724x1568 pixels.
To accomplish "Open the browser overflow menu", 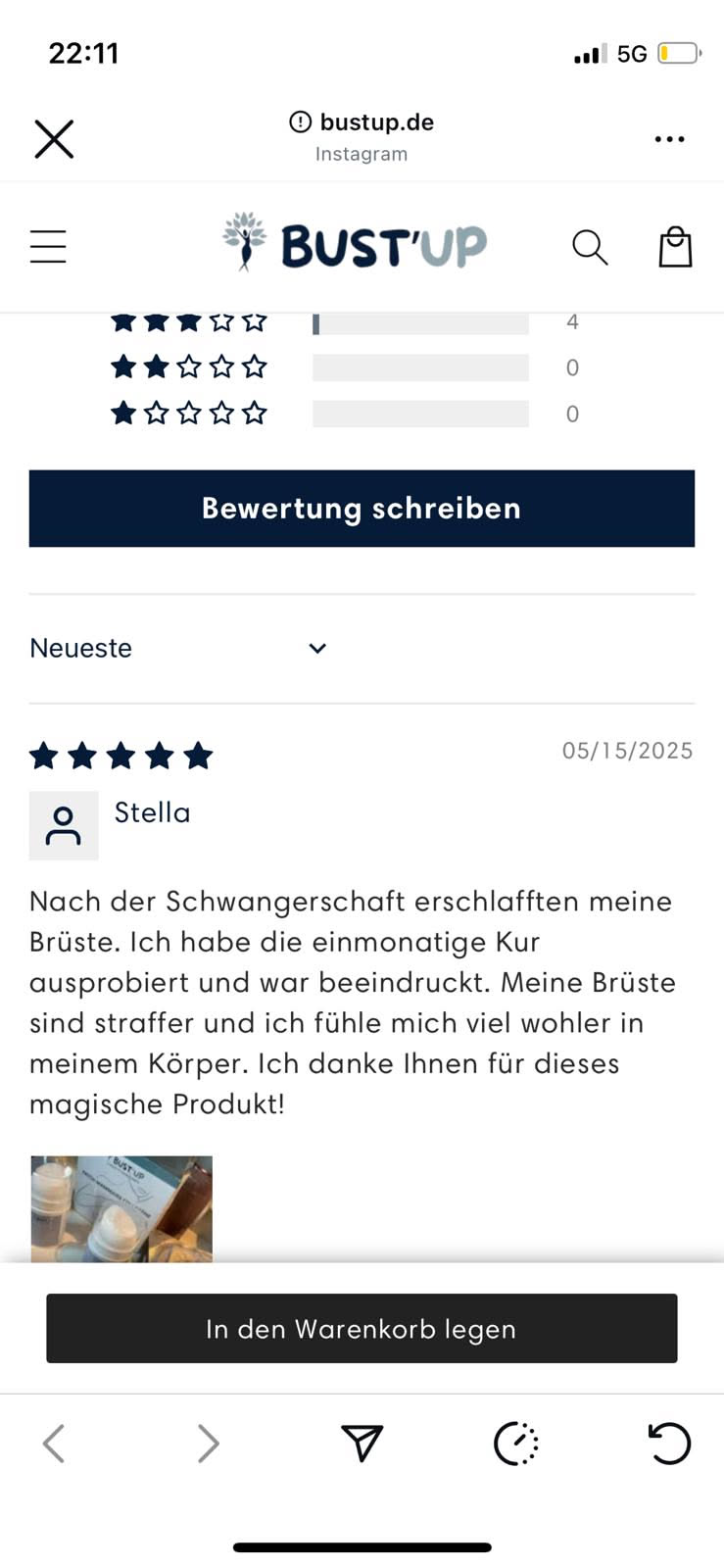I will point(669,139).
